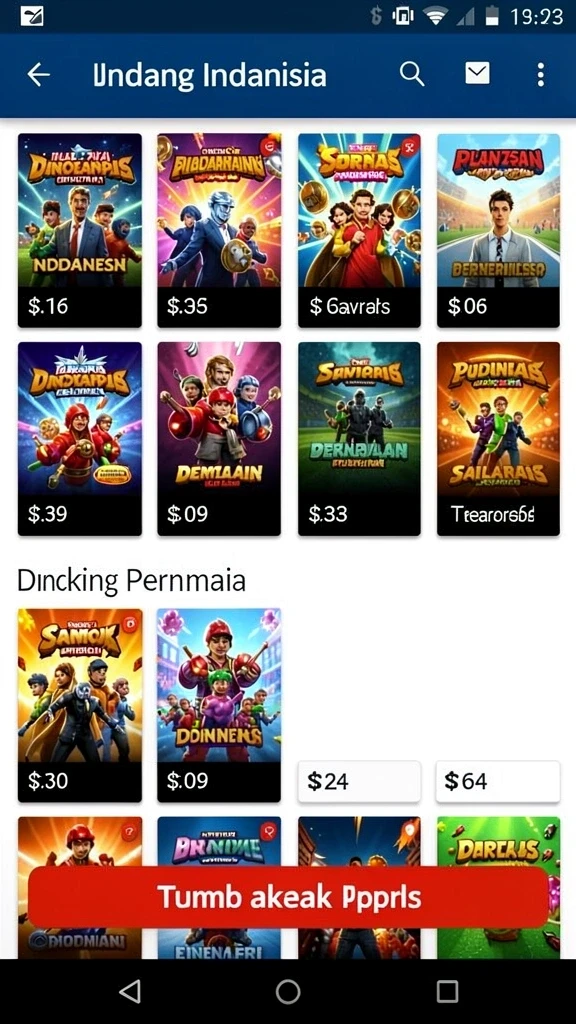Open the mail envelope icon
Image resolution: width=576 pixels, height=1024 pixels.
477,74
